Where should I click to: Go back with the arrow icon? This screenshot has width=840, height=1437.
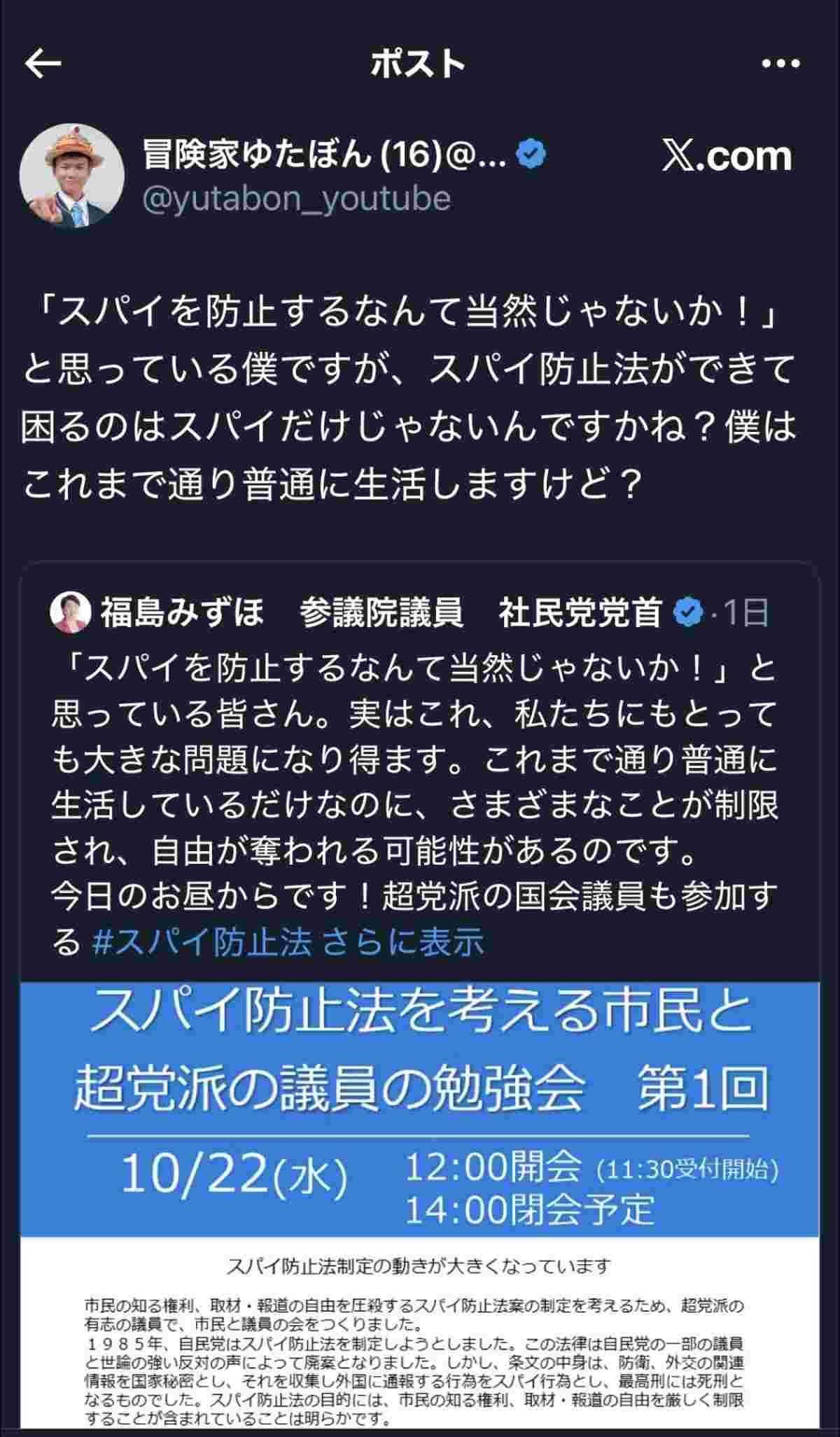pyautogui.click(x=43, y=64)
